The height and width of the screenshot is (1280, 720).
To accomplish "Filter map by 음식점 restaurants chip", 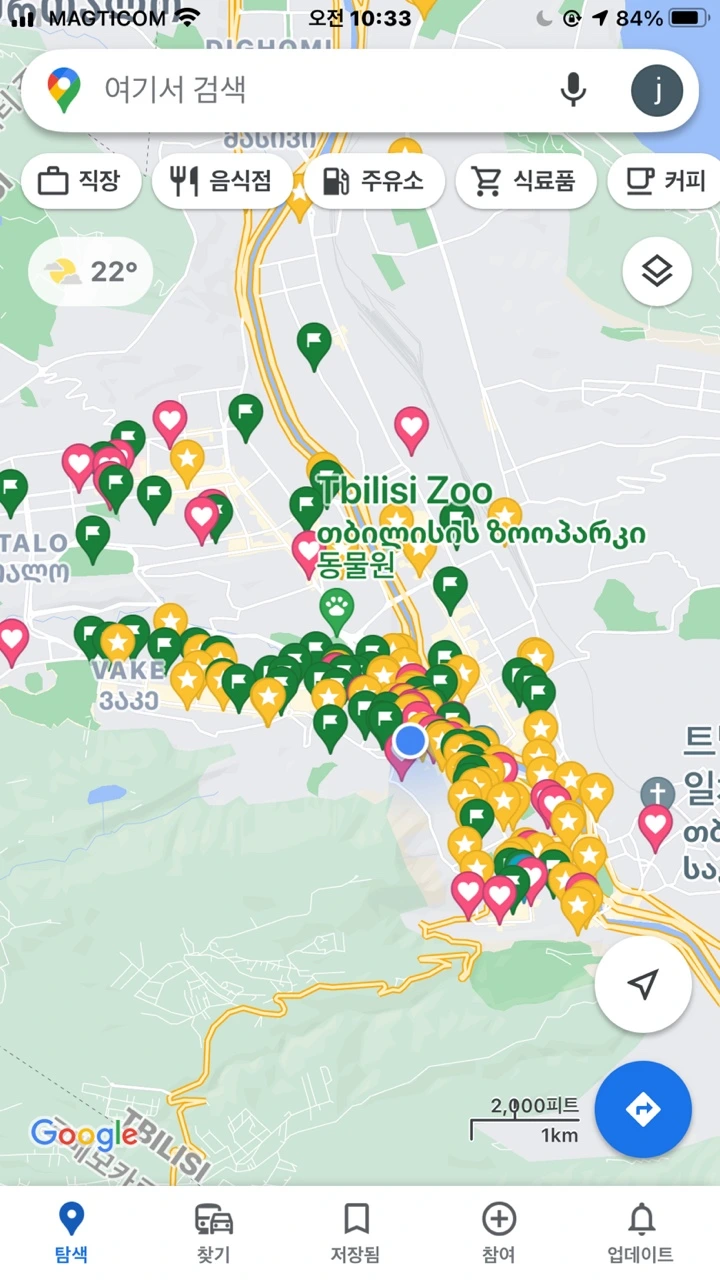I will click(x=222, y=181).
